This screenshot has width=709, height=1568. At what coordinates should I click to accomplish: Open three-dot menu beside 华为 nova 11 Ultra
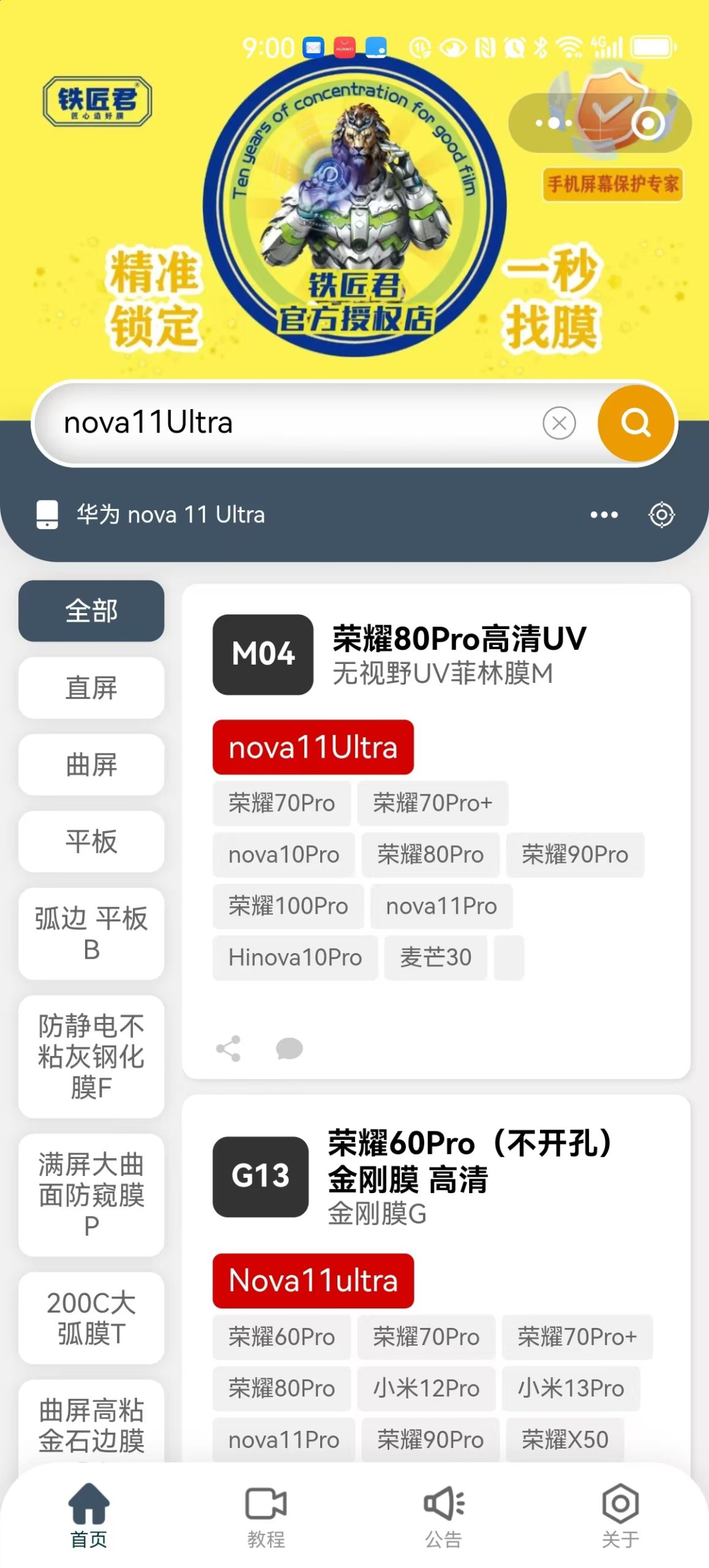tap(604, 515)
